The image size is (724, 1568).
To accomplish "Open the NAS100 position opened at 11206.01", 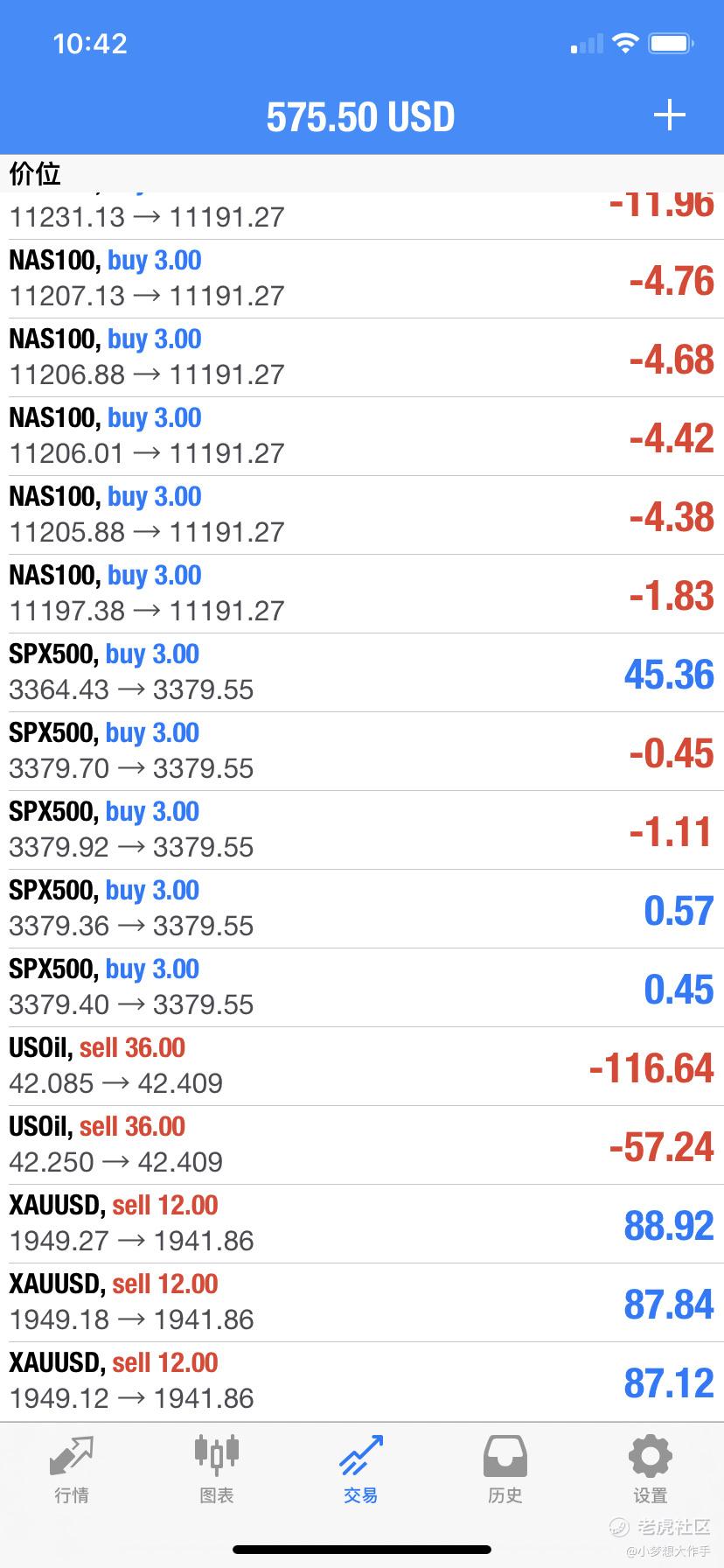I will click(362, 437).
